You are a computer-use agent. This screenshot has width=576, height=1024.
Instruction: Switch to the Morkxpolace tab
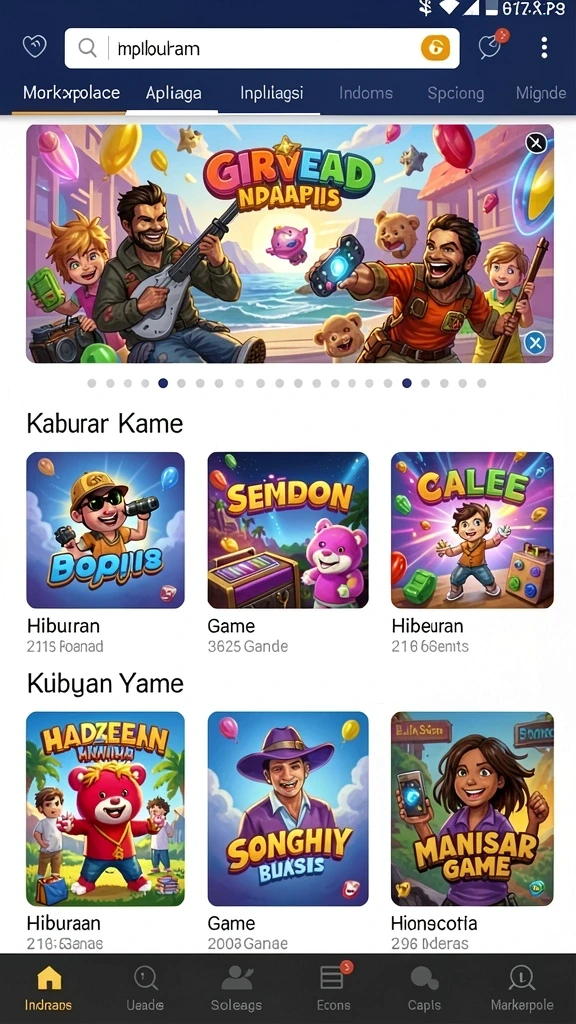click(x=71, y=93)
